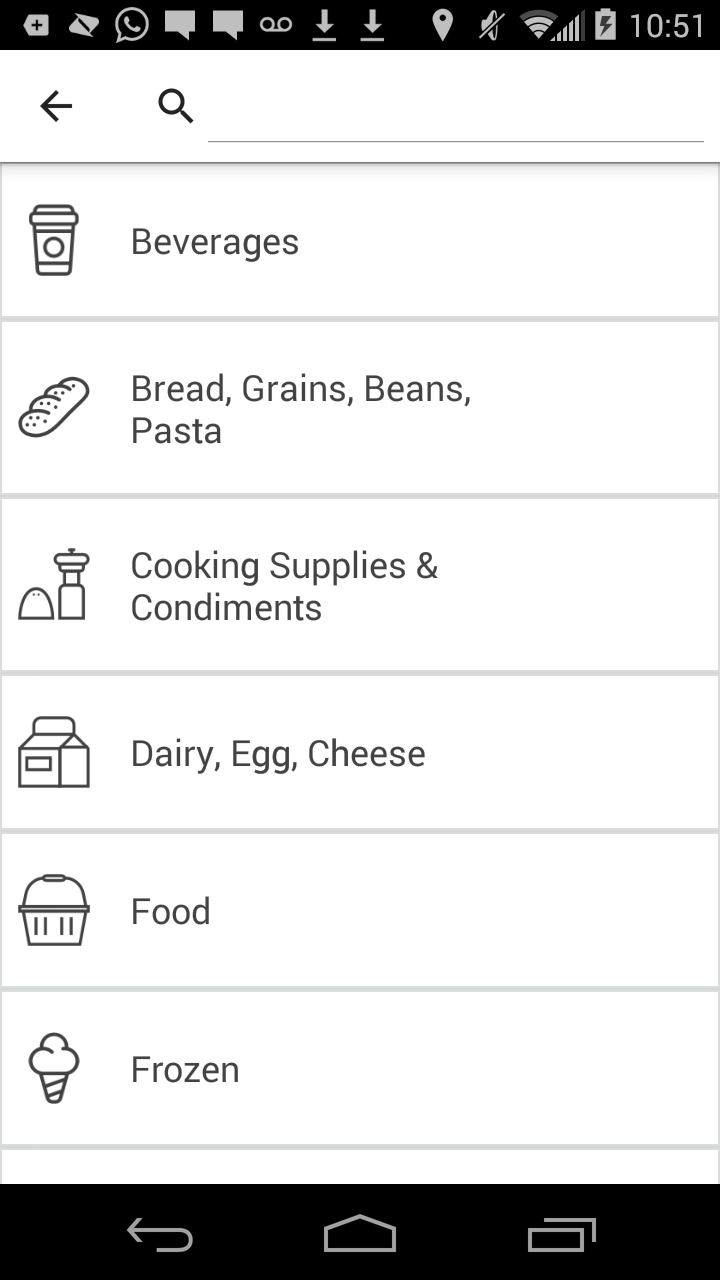This screenshot has height=1280, width=720.
Task: Tap the search text field
Action: (x=455, y=108)
